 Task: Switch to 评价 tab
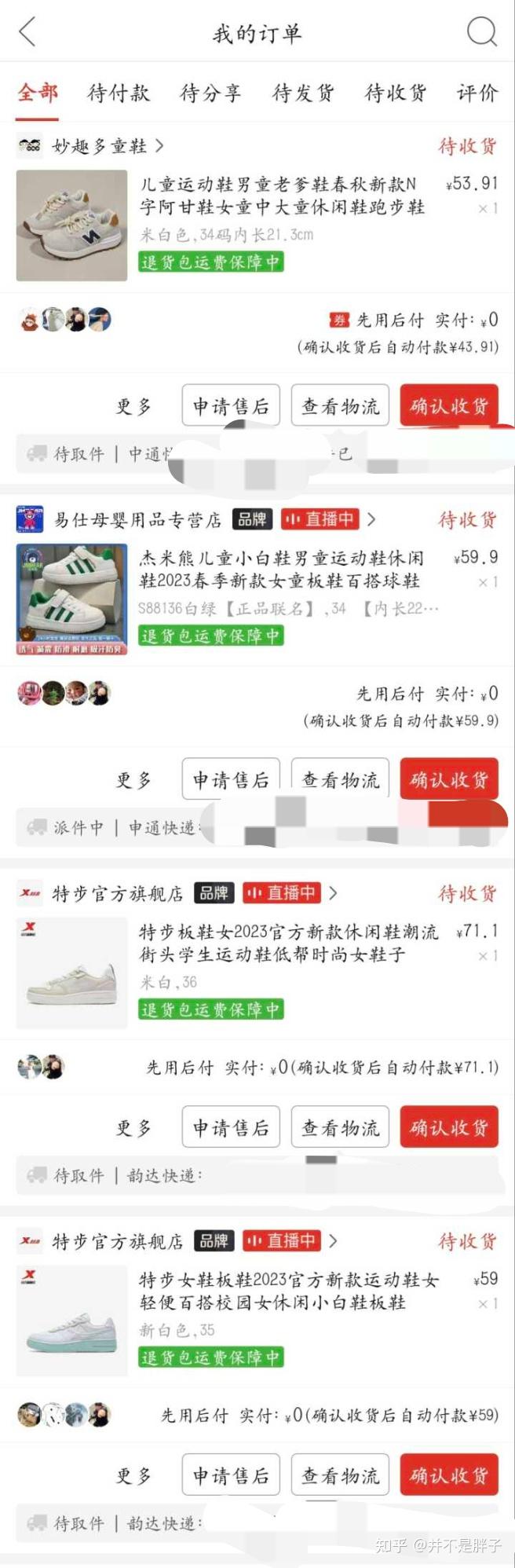tap(477, 93)
